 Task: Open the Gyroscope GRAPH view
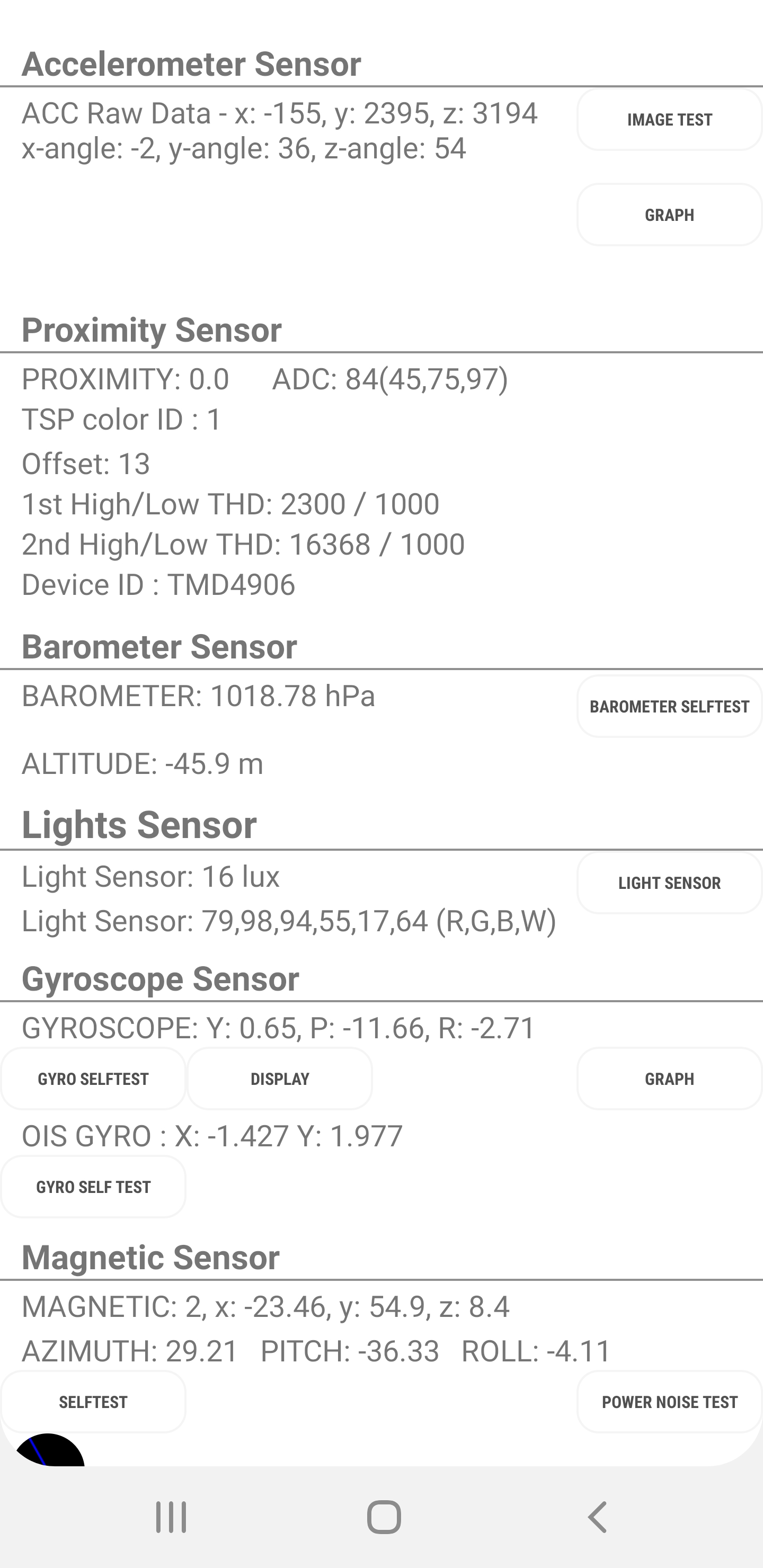coord(669,1078)
